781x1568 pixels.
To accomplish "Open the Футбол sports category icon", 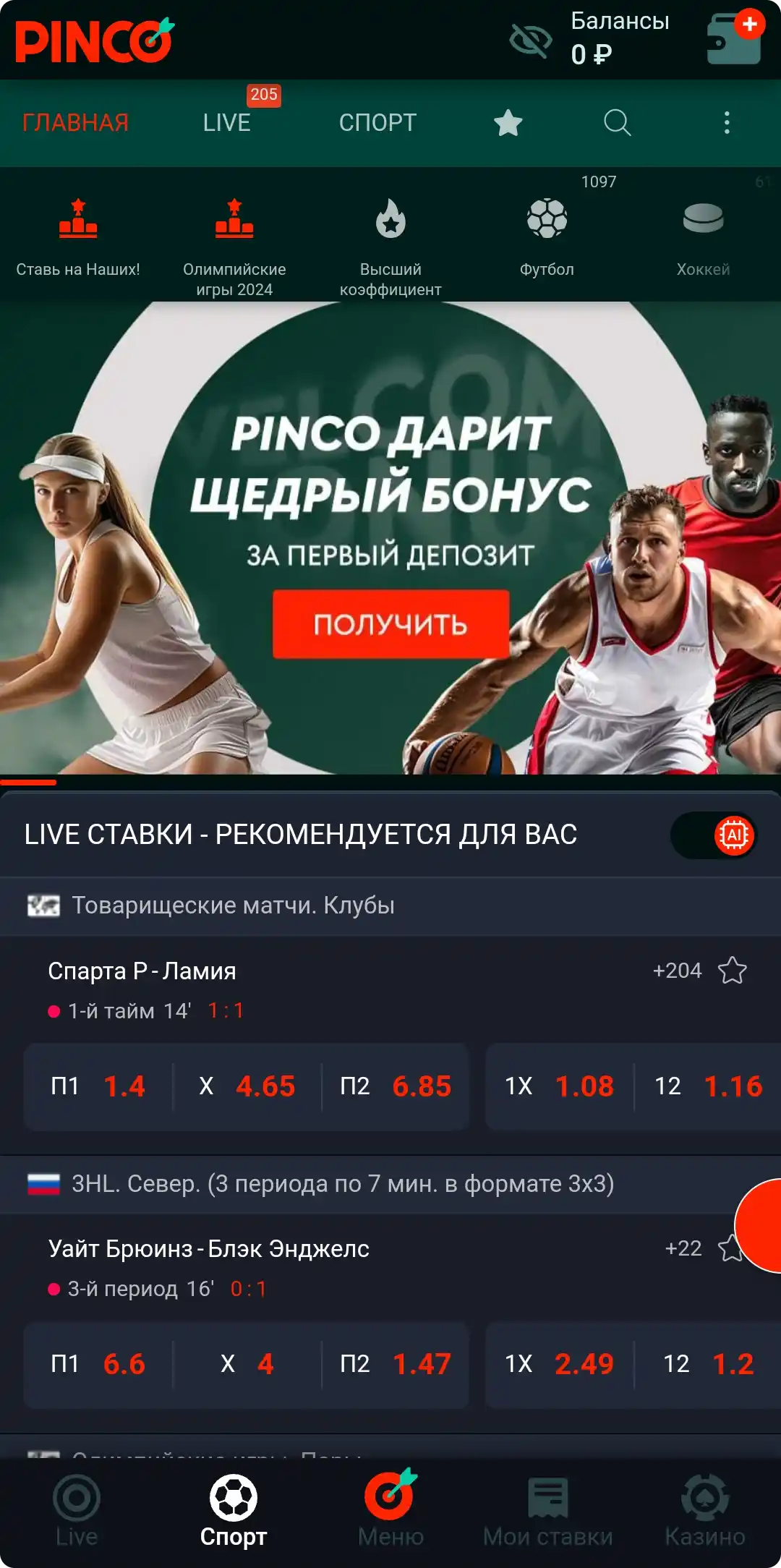I will click(546, 221).
